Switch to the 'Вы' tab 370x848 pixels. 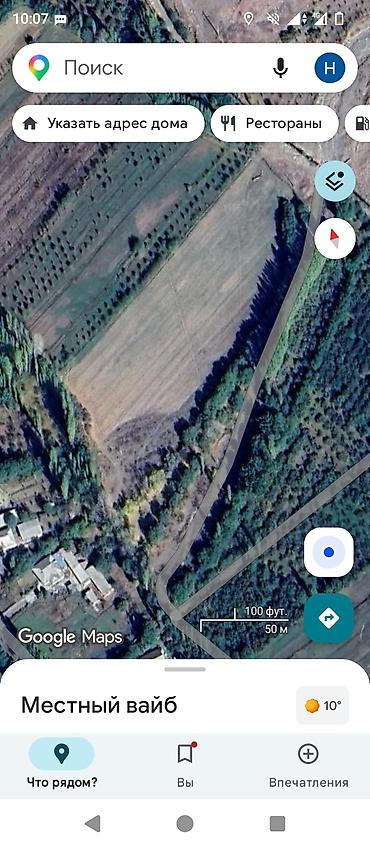[x=186, y=765]
